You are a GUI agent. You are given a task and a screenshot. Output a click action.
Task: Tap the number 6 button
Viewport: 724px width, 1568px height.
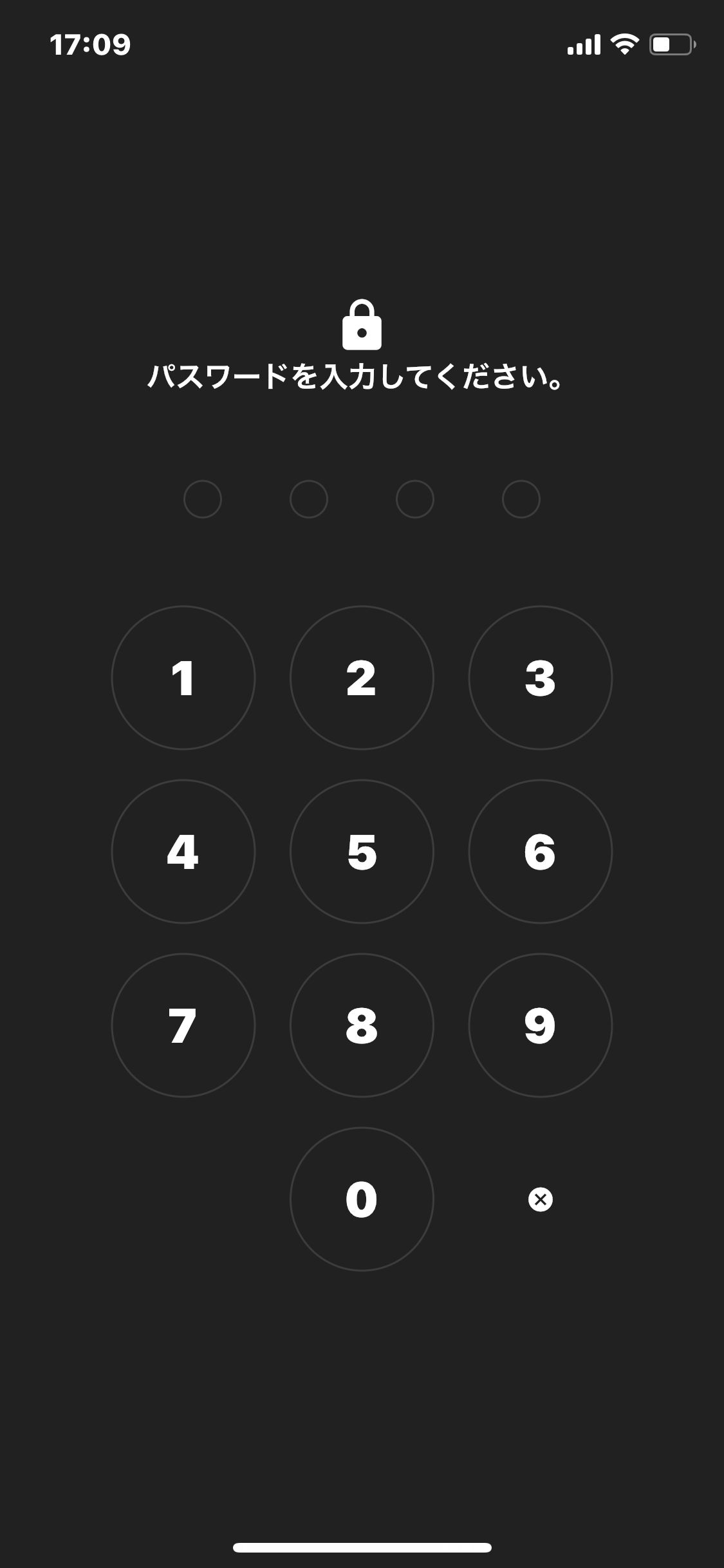540,852
